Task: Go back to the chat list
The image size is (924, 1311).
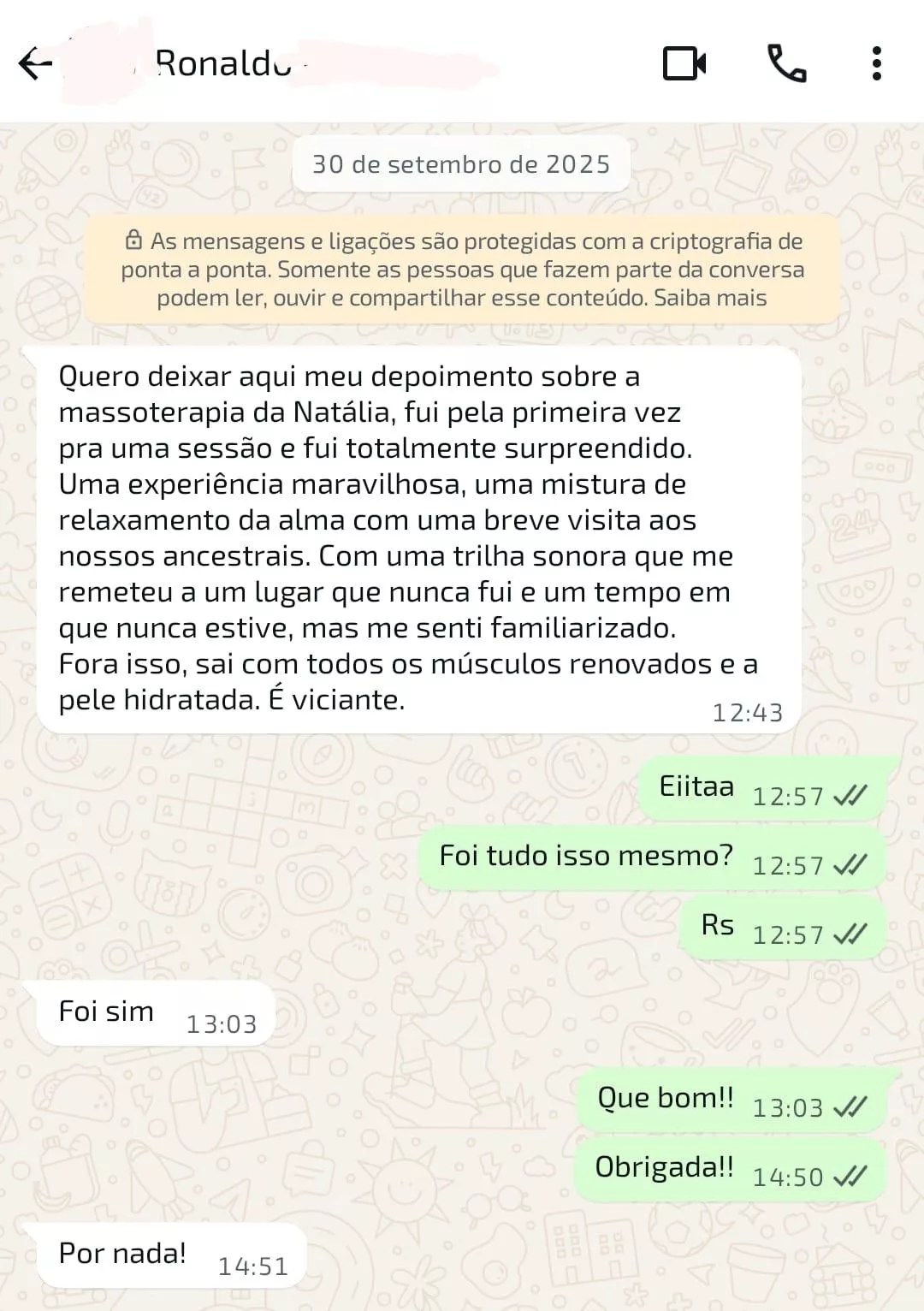Action: (35, 64)
